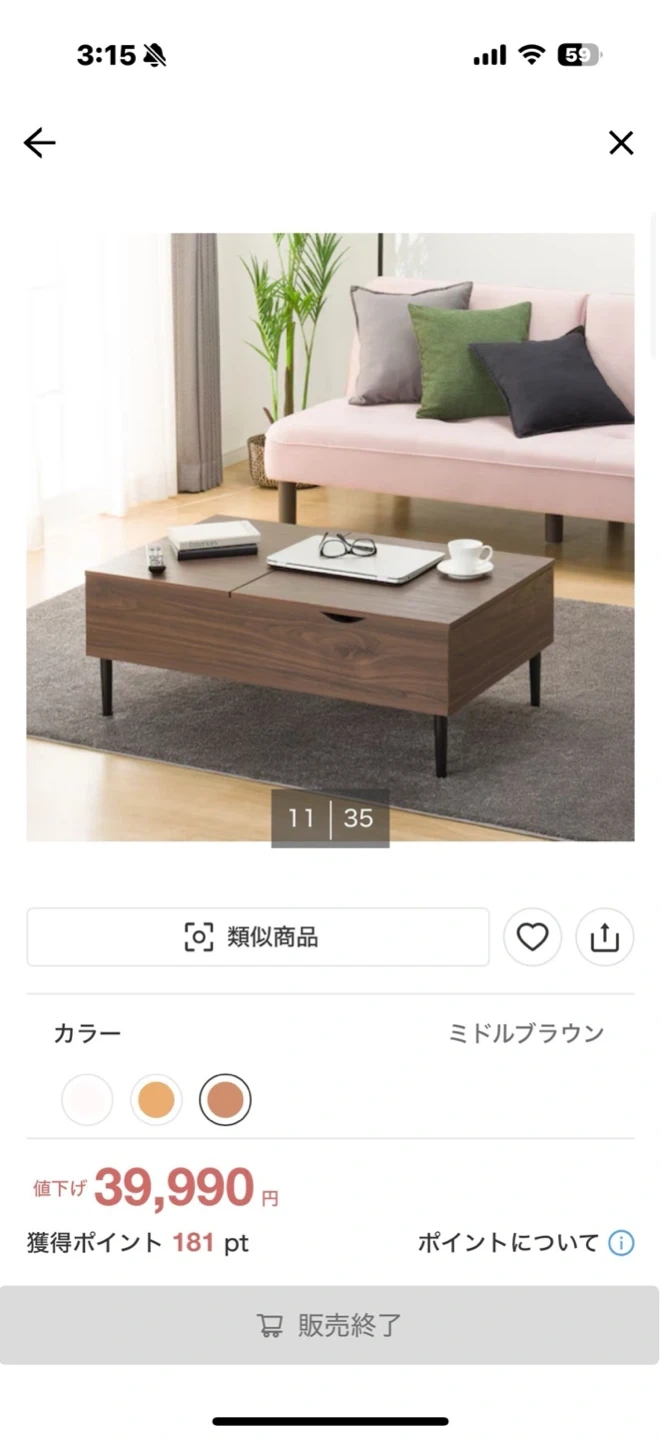Go back with the arrow icon
Viewport: 661px width, 1440px height.
click(40, 144)
